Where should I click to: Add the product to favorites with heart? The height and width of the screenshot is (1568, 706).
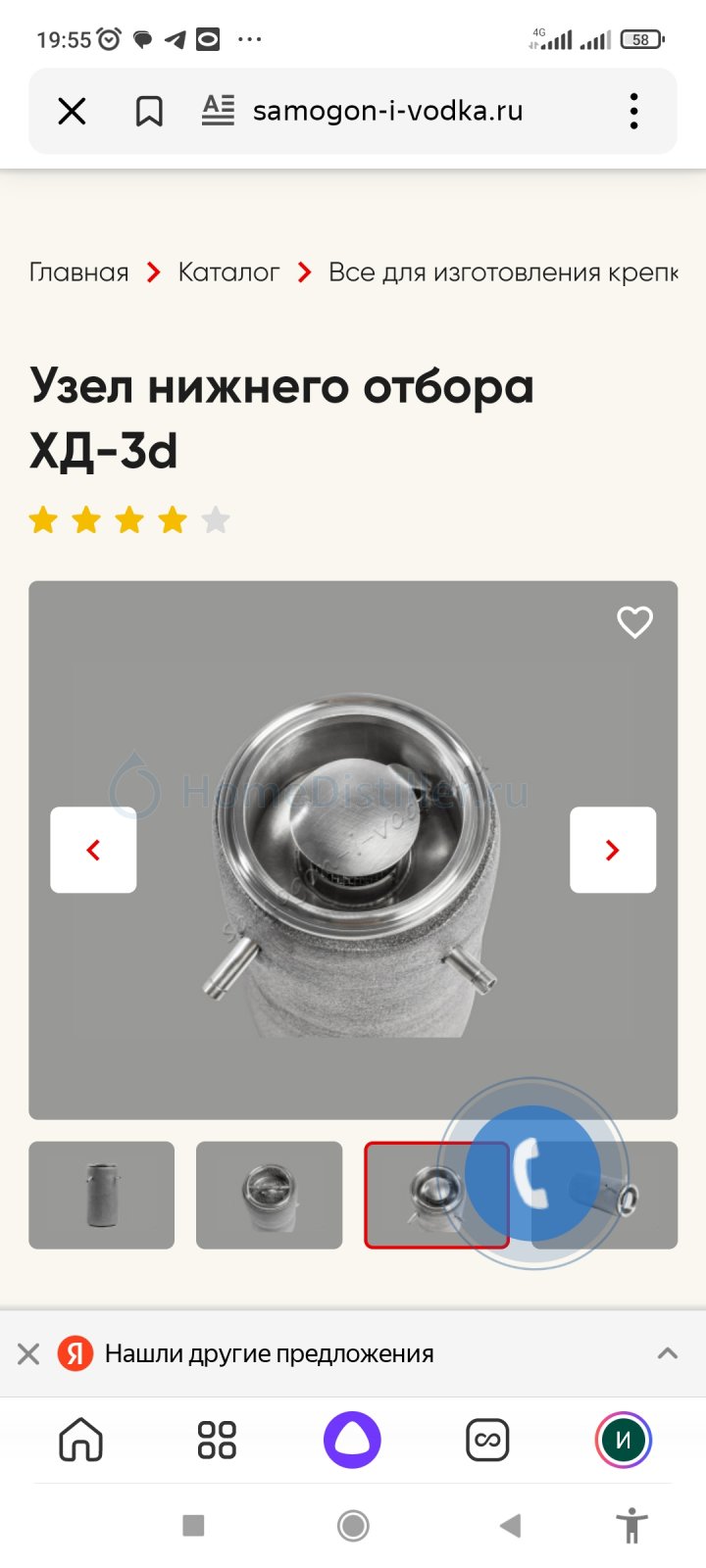click(634, 621)
